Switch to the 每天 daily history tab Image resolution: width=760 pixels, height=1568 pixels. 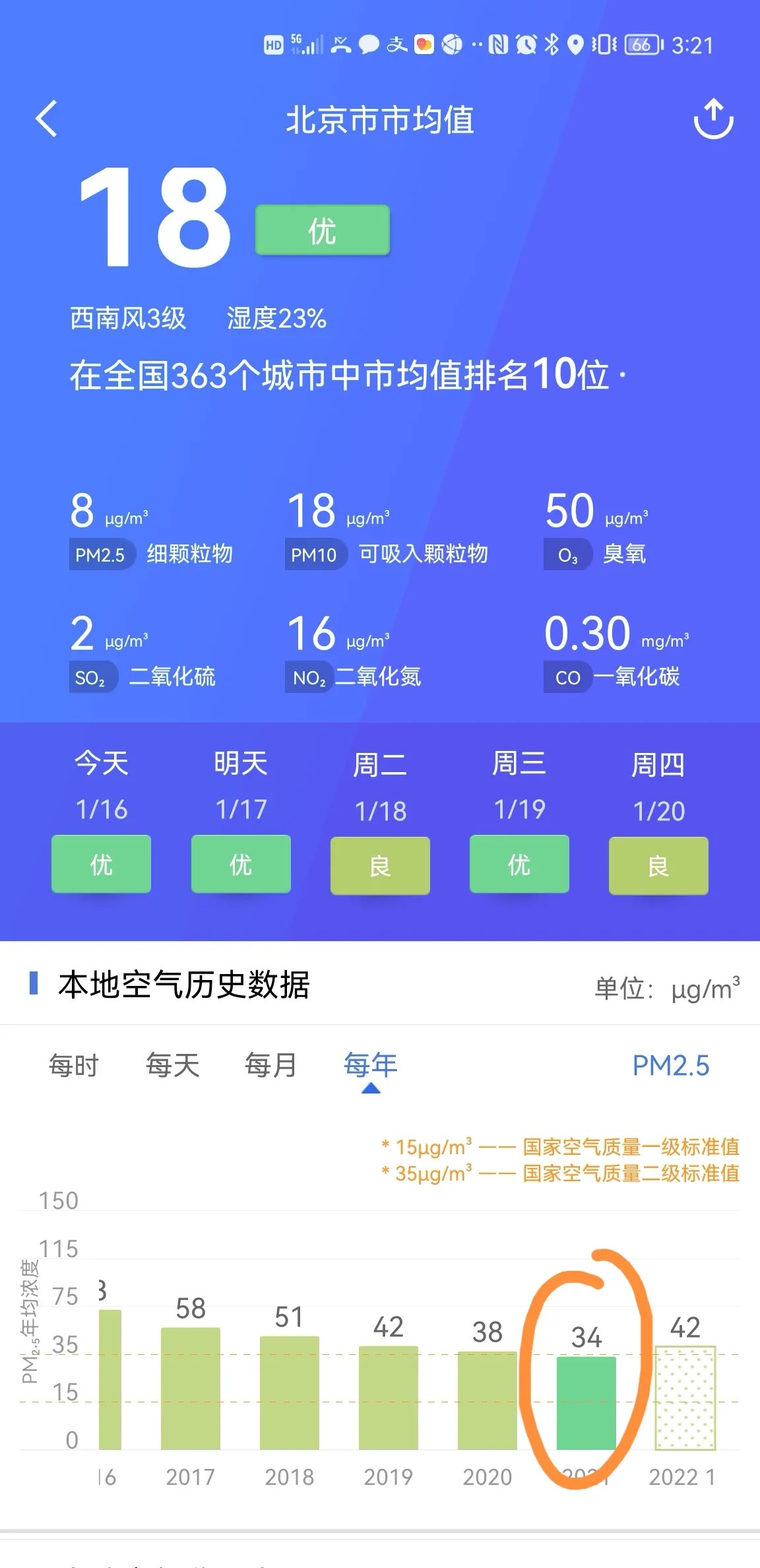point(172,1065)
